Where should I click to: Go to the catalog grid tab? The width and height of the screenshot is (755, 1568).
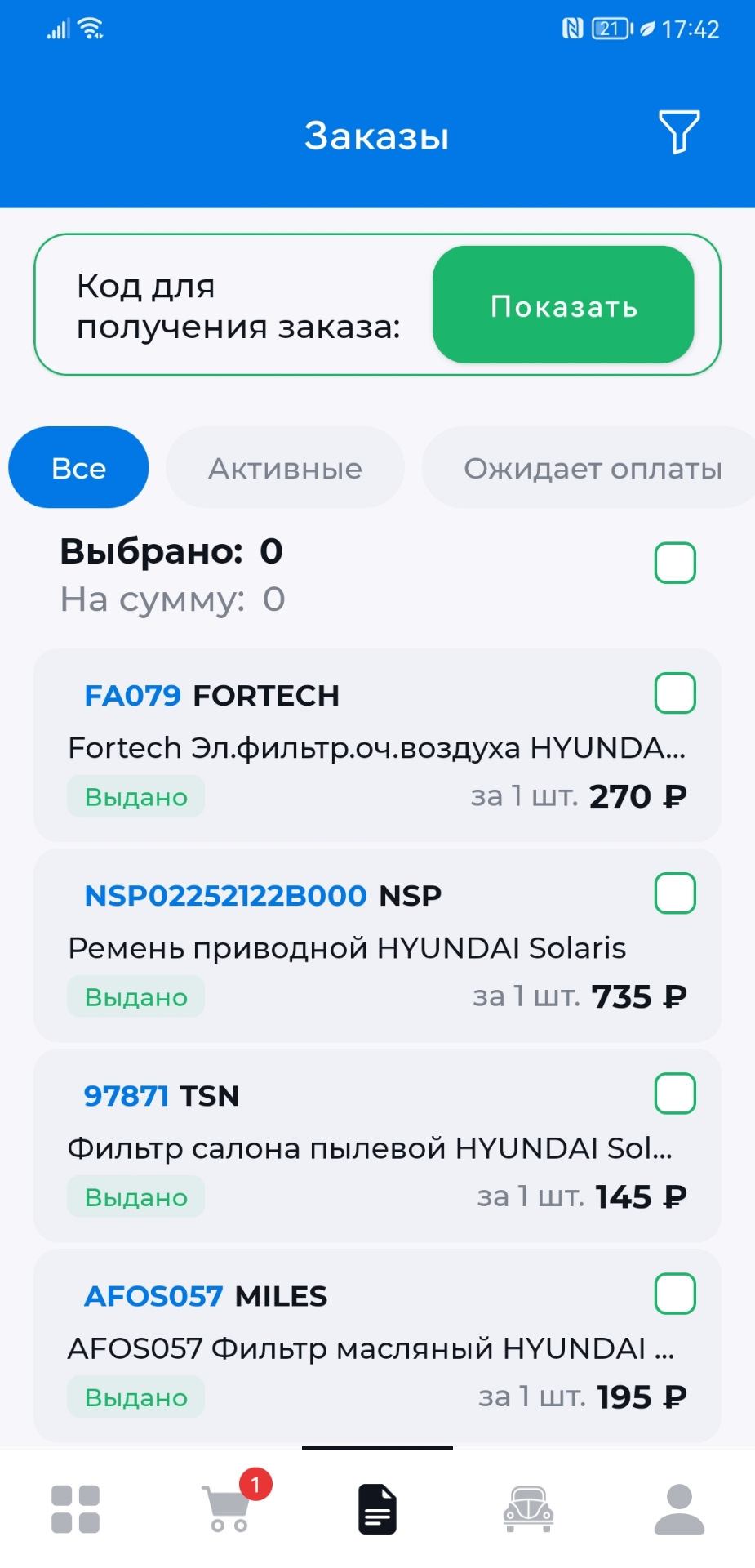point(75,1508)
